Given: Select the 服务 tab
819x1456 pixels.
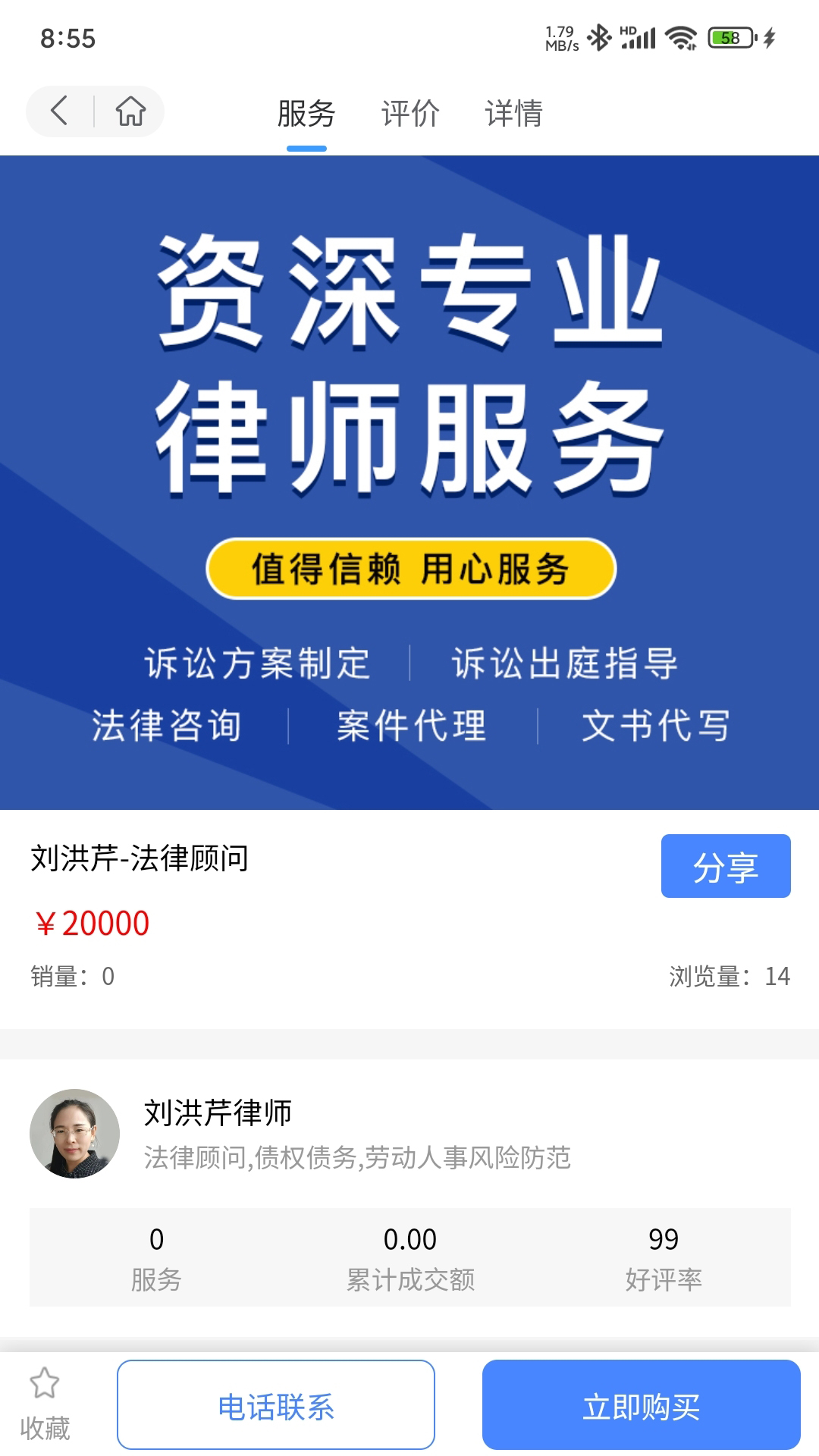Looking at the screenshot, I should (x=306, y=114).
